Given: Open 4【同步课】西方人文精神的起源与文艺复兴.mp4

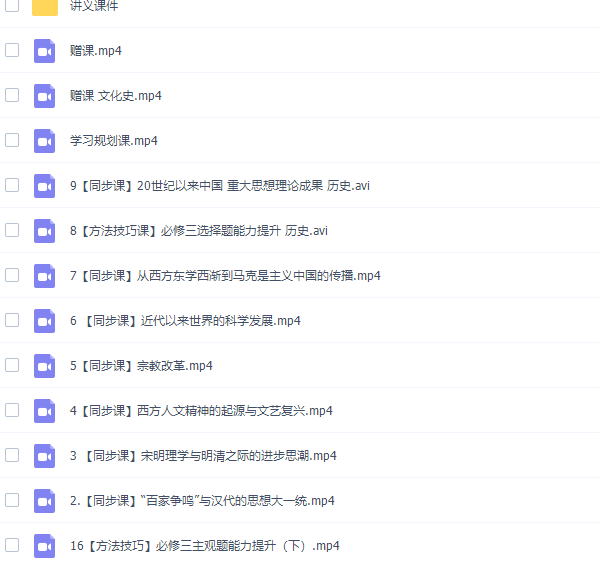Looking at the screenshot, I should click(x=201, y=410).
